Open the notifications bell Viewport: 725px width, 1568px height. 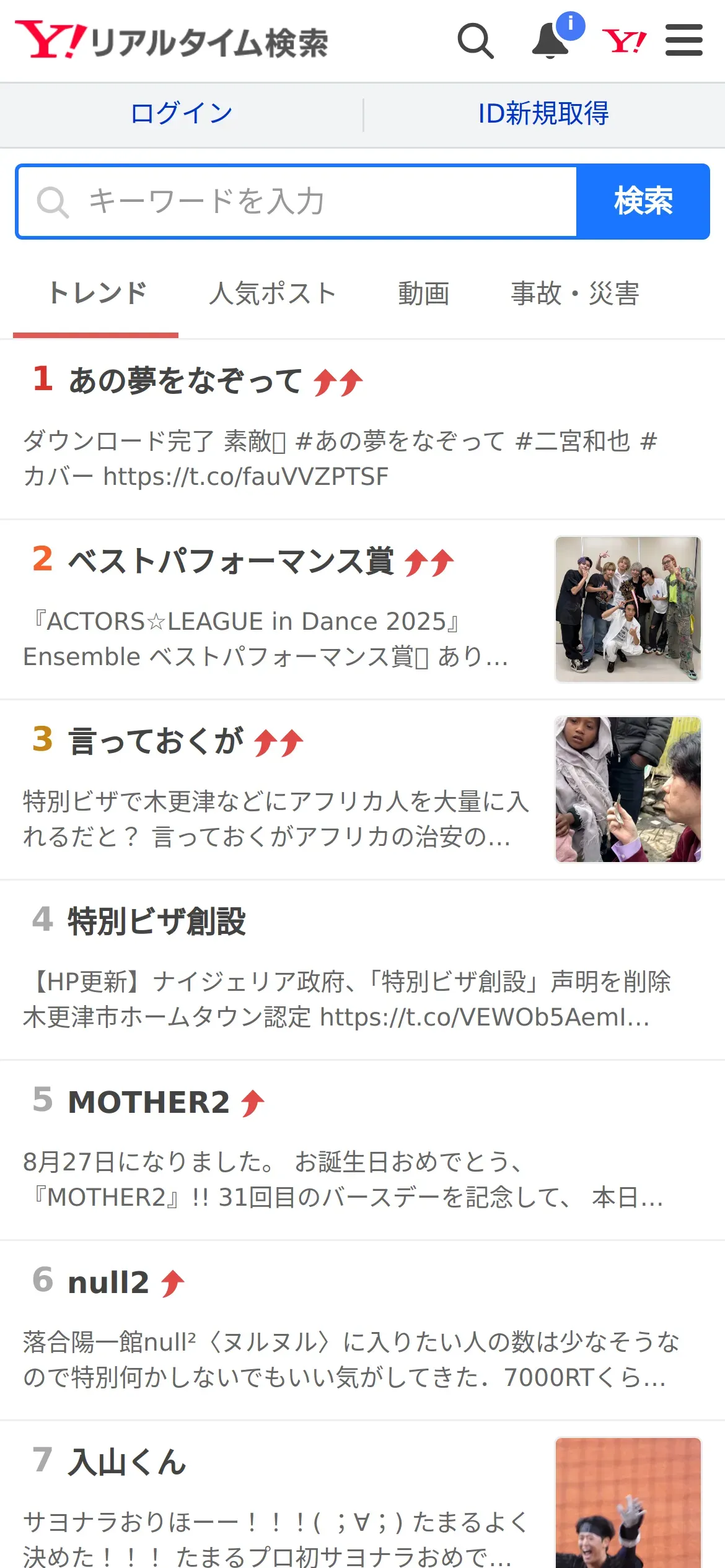coord(551,40)
